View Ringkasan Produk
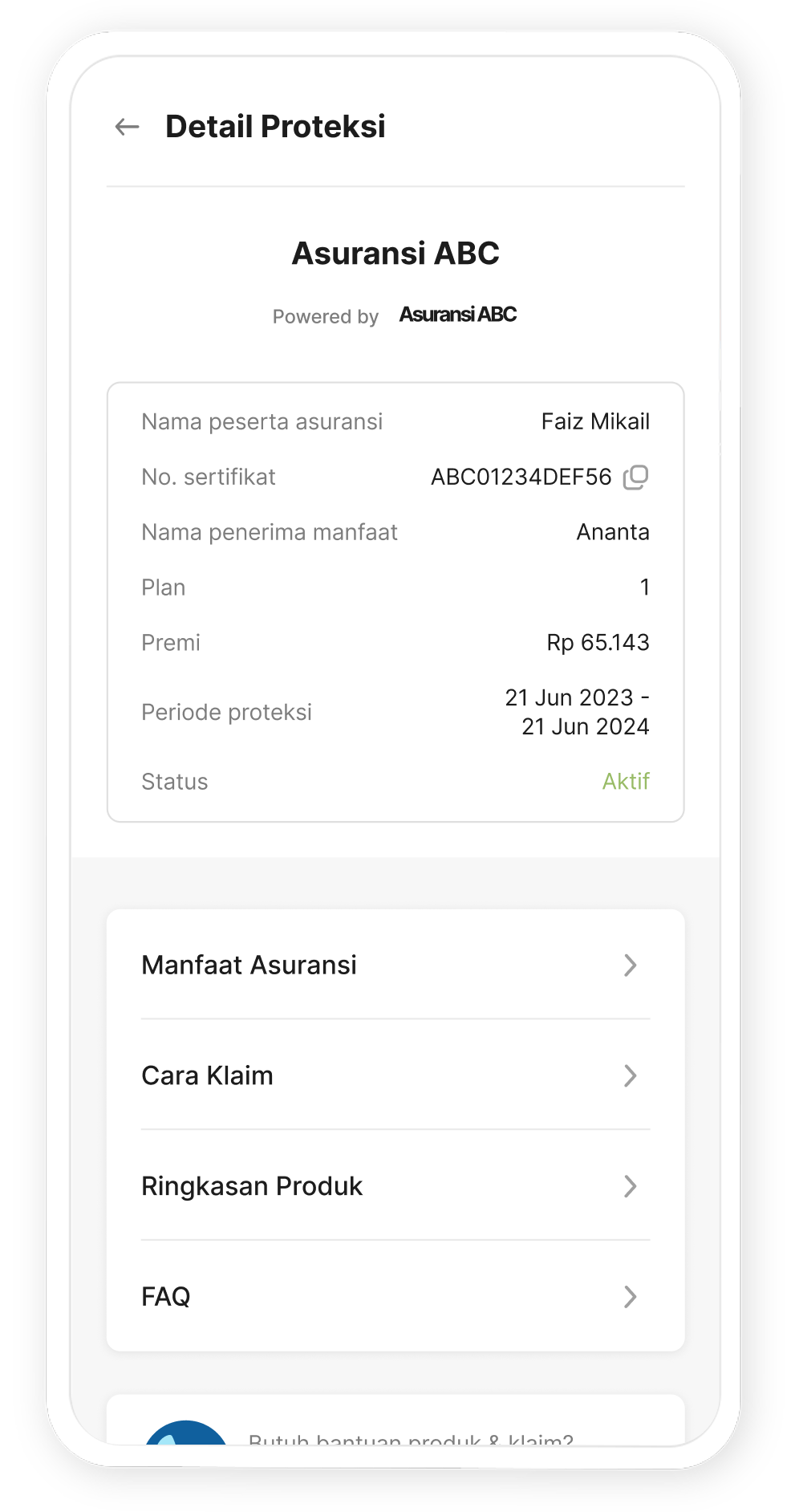Image resolution: width=795 pixels, height=1512 pixels. pyautogui.click(x=395, y=1186)
